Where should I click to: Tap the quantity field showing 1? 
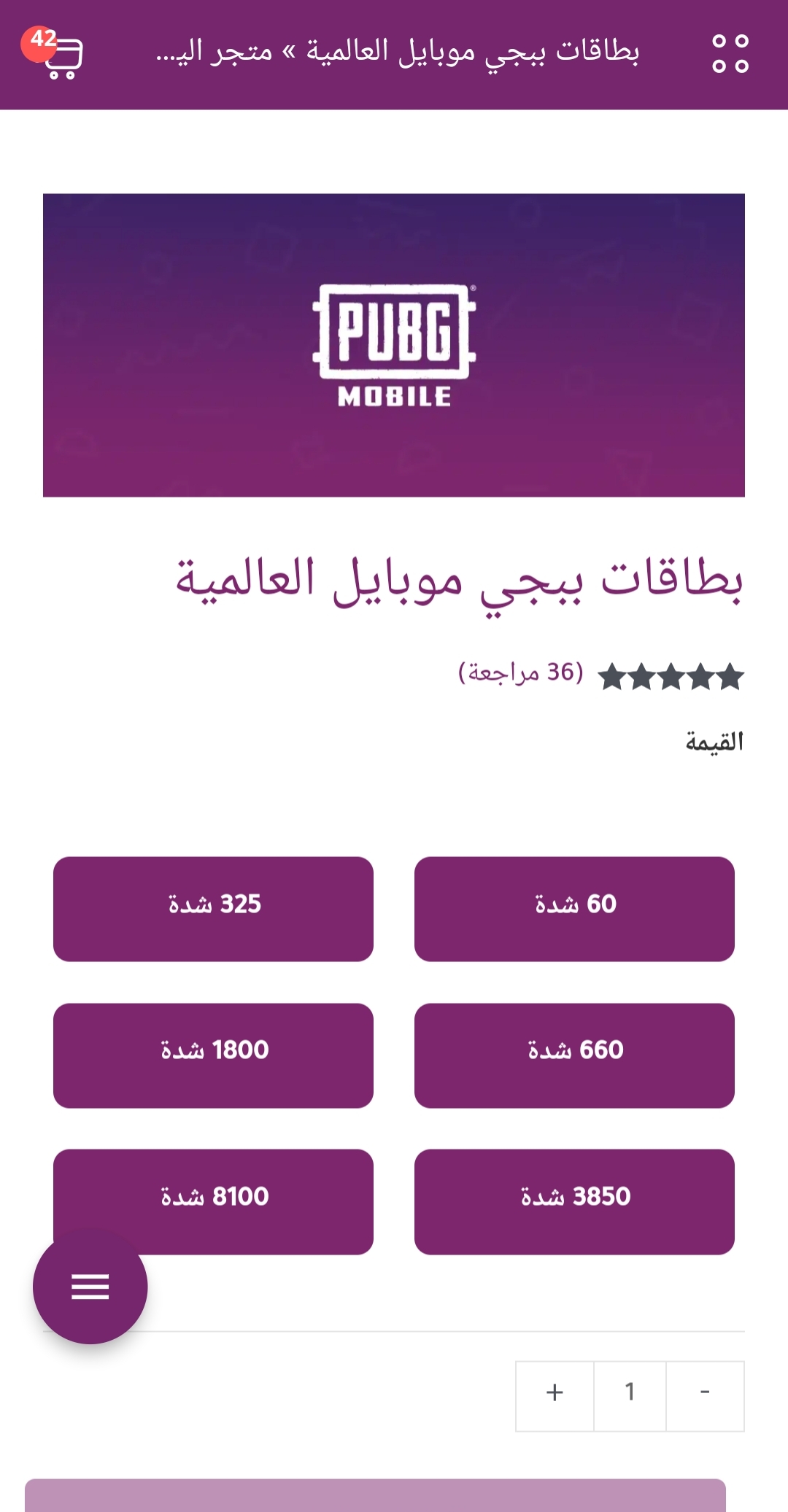630,1396
